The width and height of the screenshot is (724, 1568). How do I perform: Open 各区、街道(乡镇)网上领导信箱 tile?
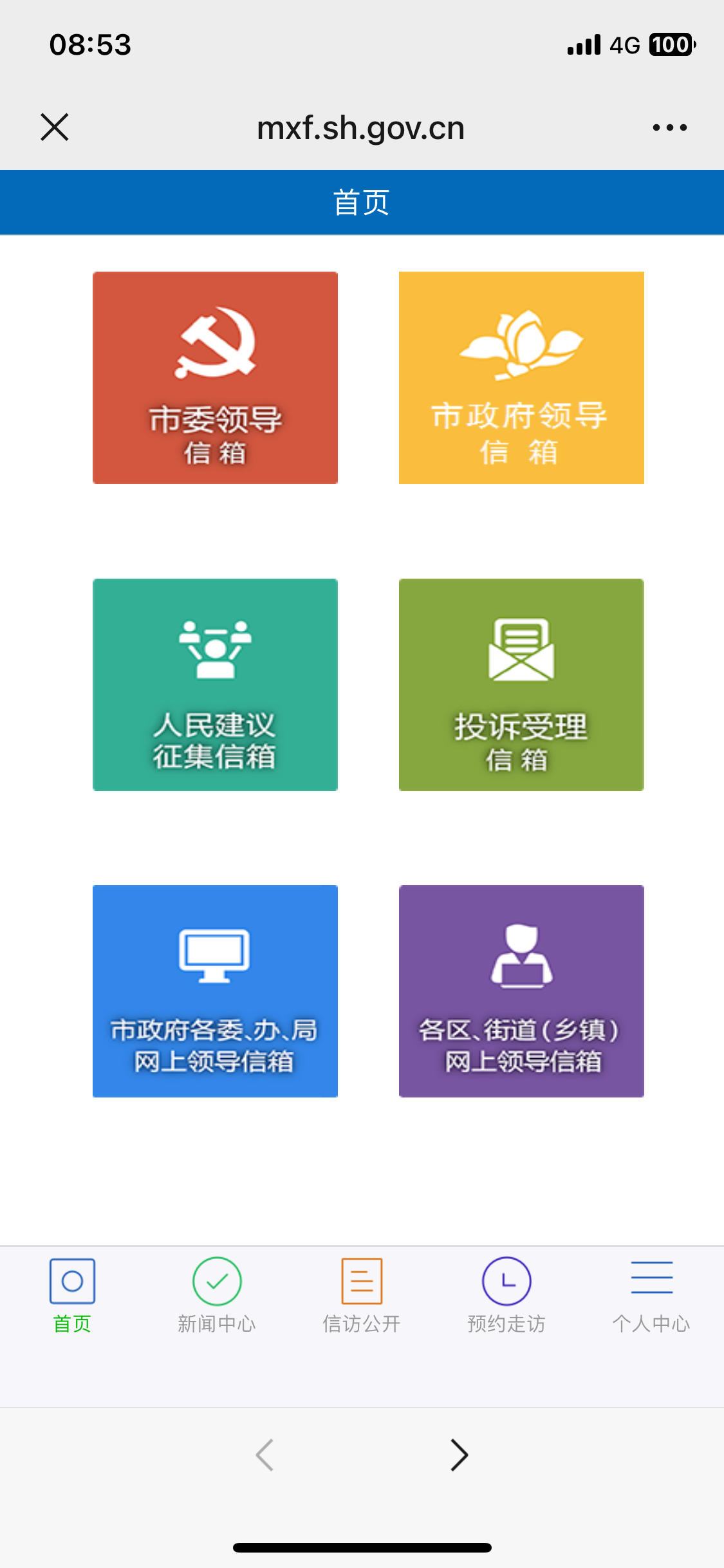pos(521,991)
